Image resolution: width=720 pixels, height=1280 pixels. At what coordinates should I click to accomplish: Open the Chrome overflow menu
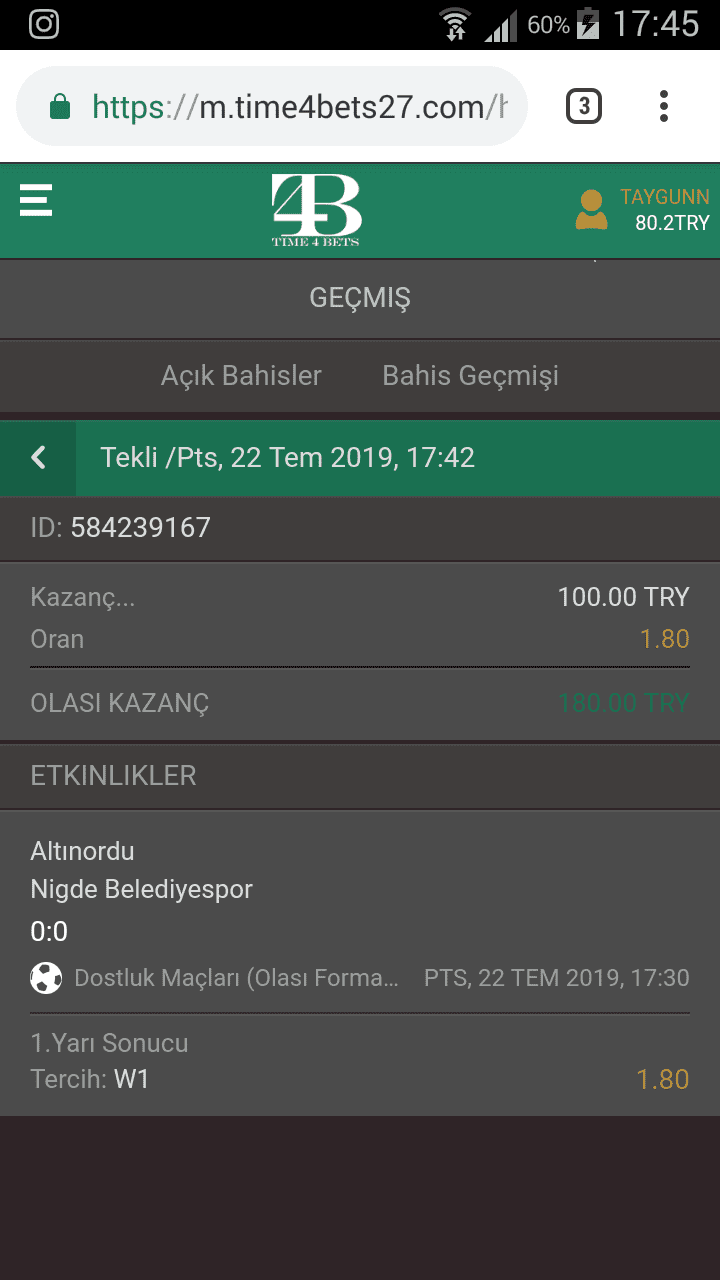pos(664,106)
